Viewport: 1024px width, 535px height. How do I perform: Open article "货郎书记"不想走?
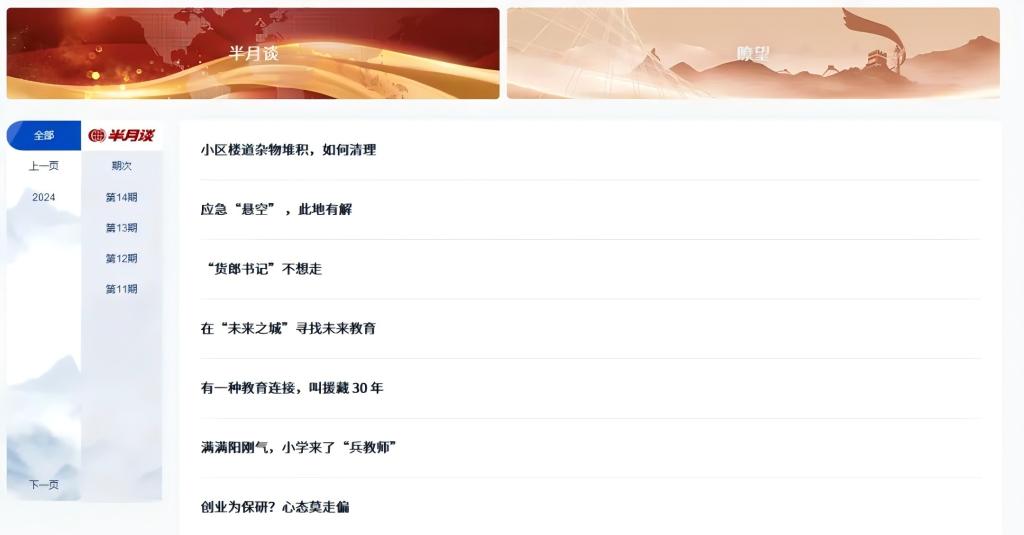tap(261, 269)
